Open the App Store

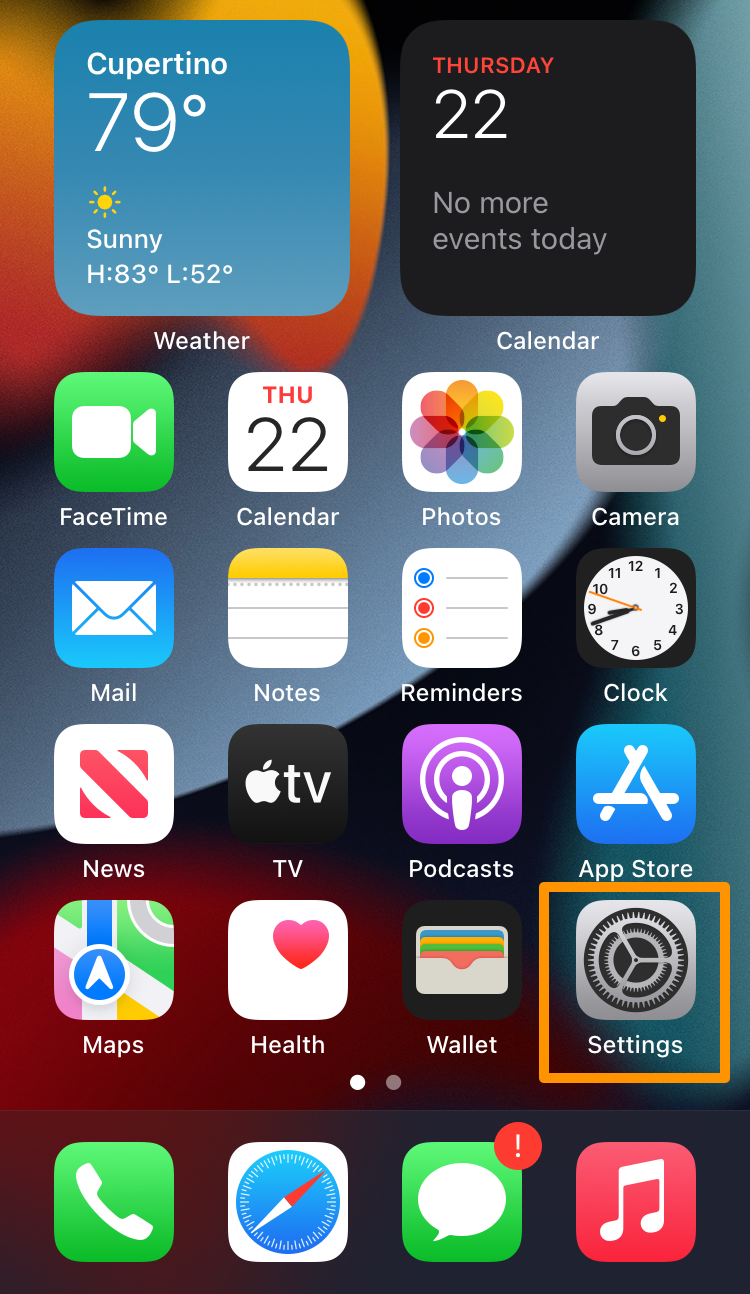(635, 784)
